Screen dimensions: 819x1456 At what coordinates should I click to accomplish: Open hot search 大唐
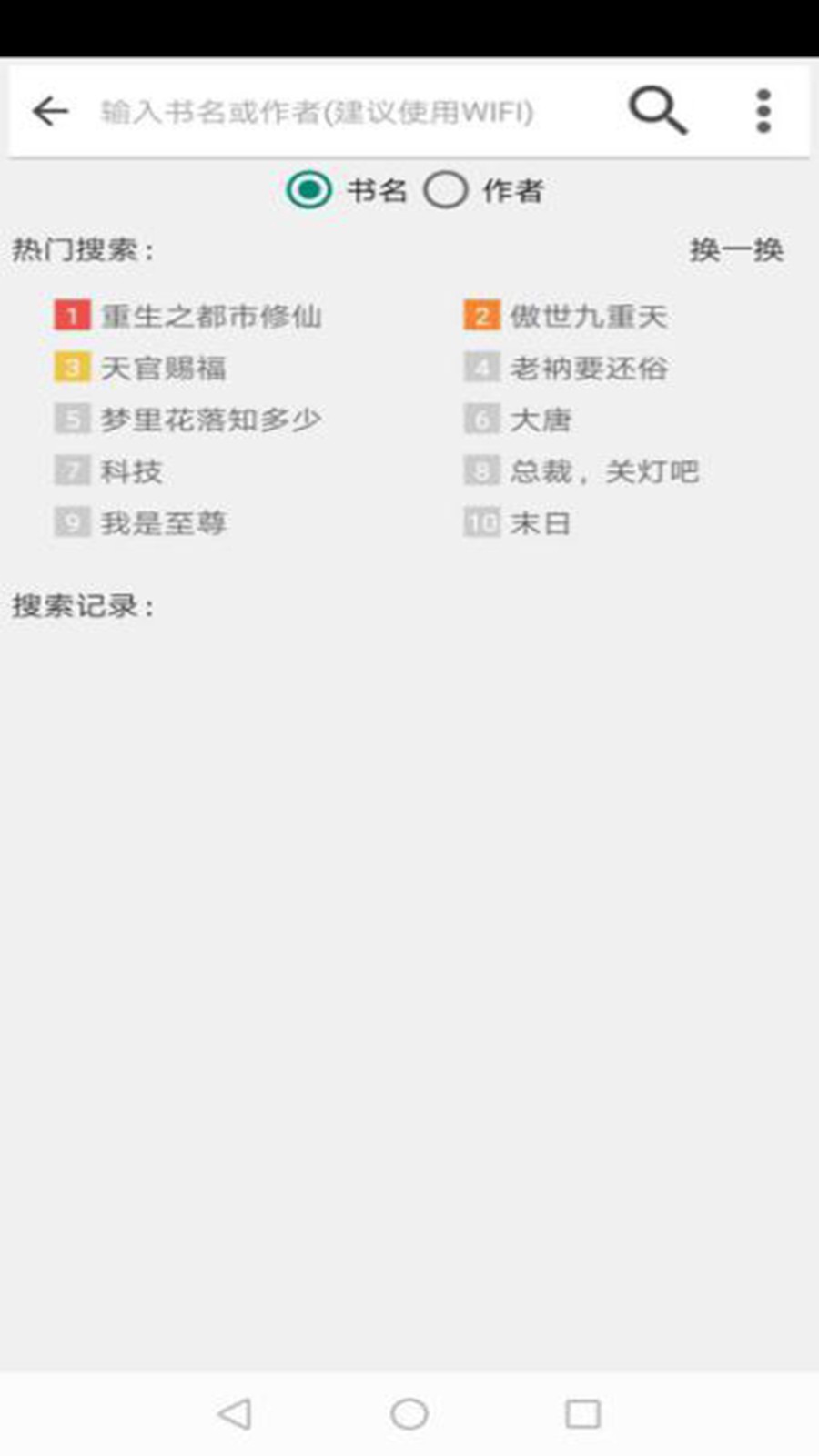pos(540,420)
